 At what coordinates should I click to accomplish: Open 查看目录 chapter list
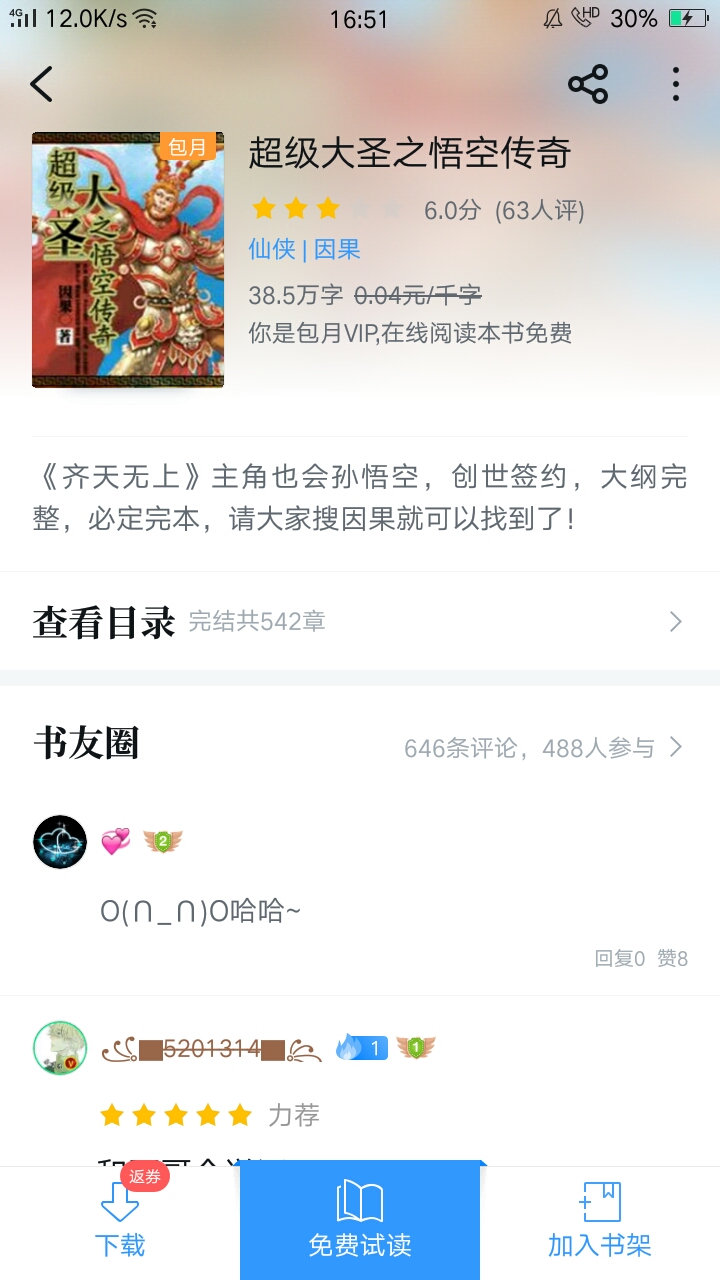(x=360, y=622)
